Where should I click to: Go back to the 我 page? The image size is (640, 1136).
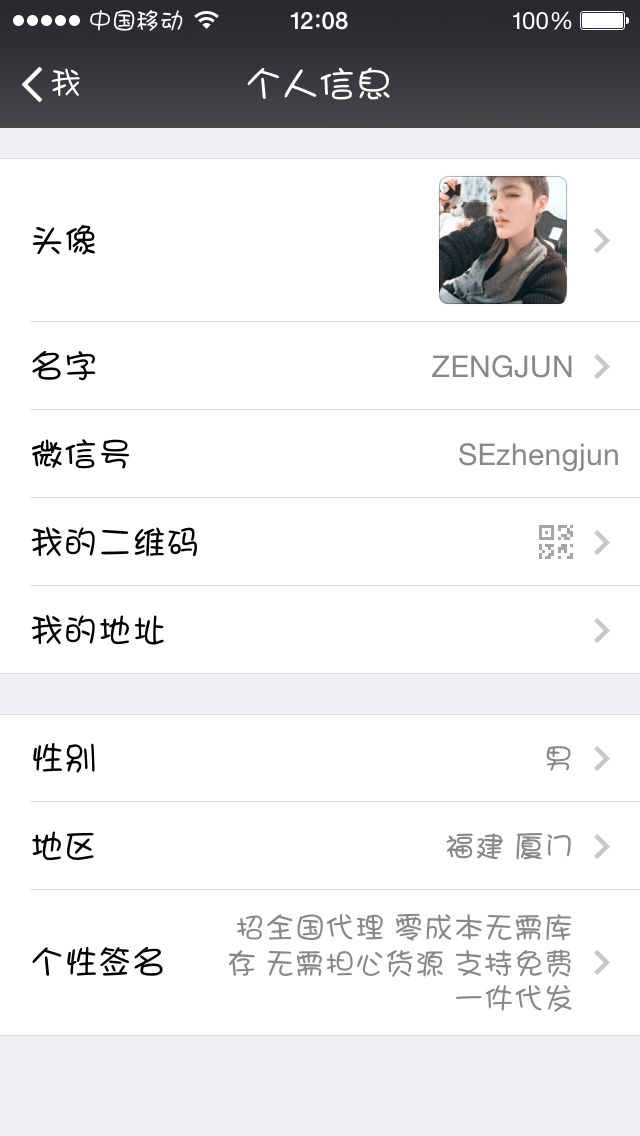point(52,84)
